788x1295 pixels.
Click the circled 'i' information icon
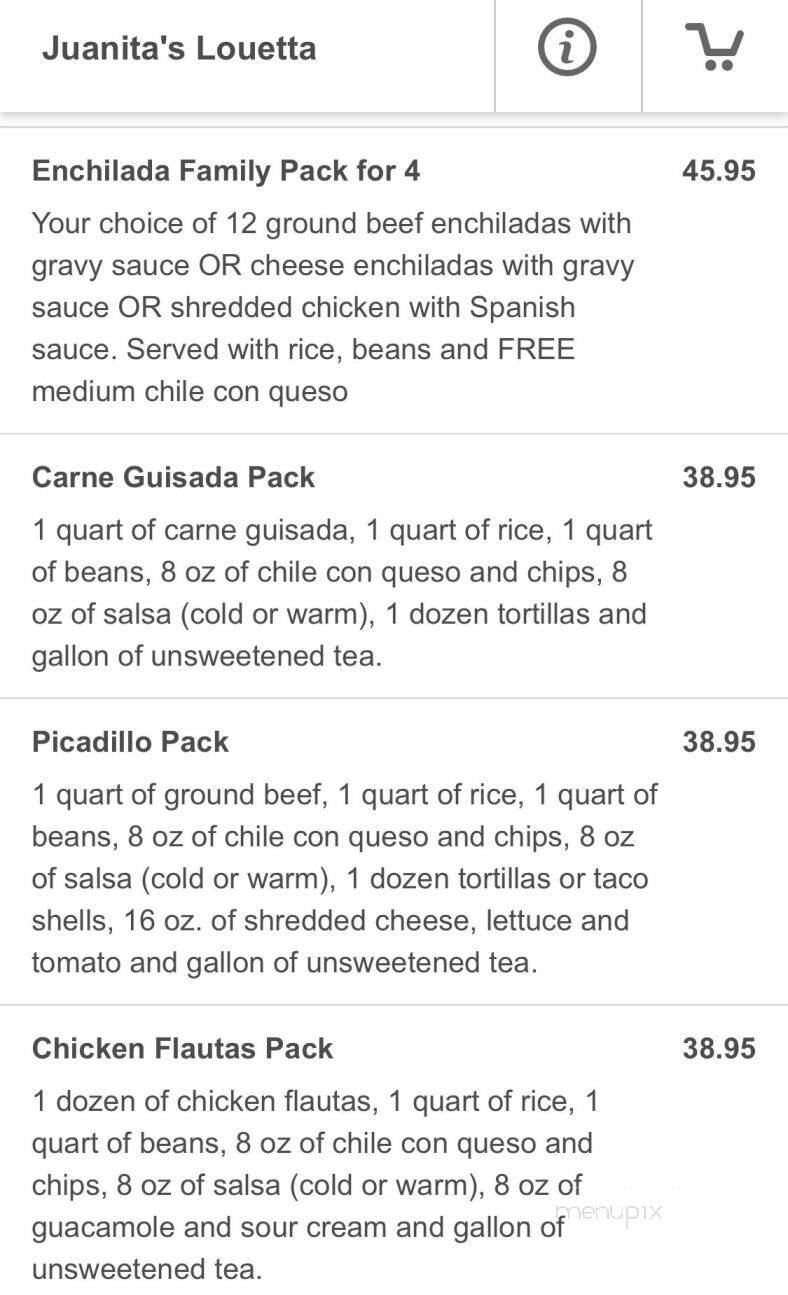point(567,45)
